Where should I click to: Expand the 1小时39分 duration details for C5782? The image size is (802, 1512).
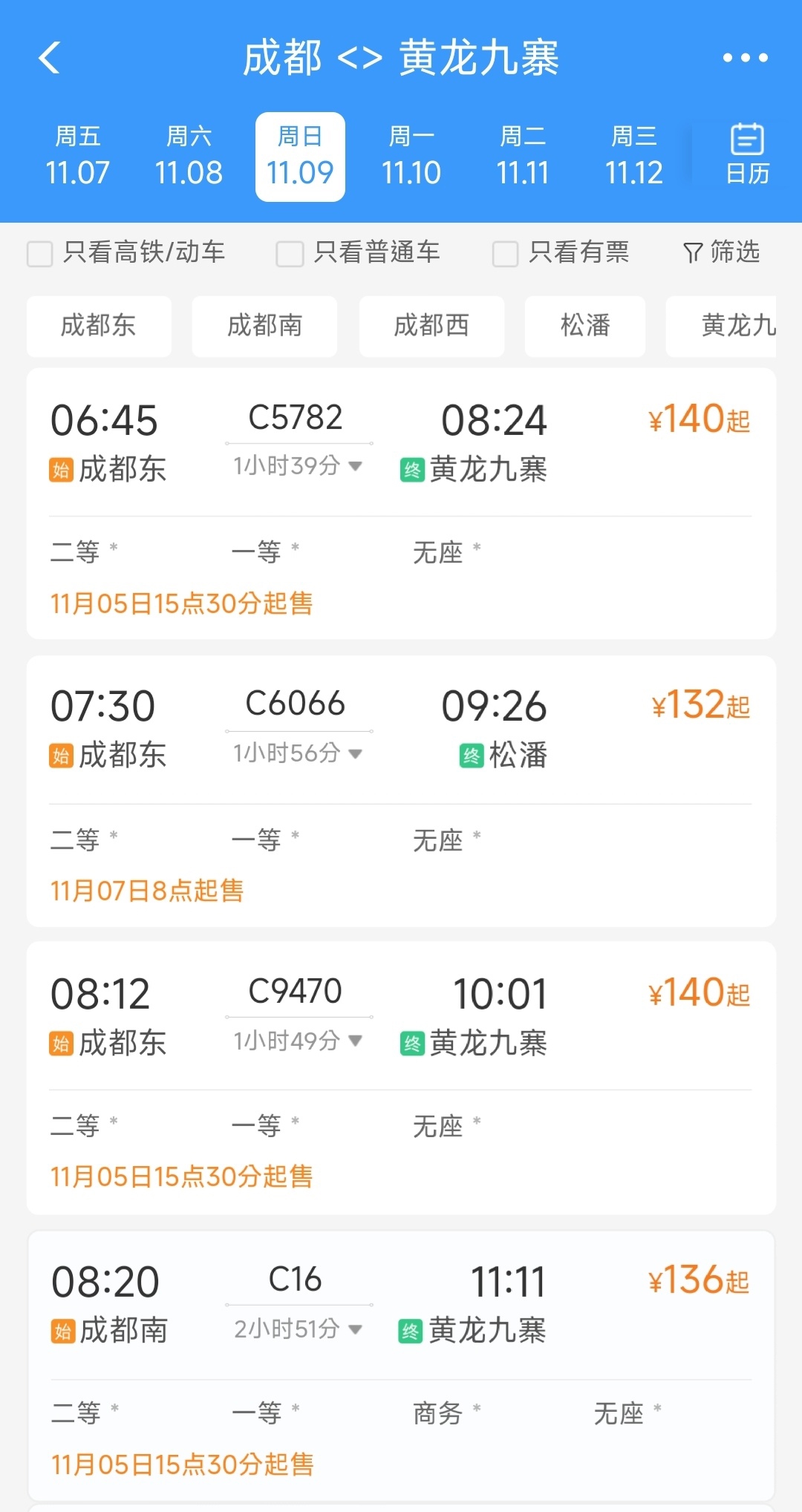[296, 466]
